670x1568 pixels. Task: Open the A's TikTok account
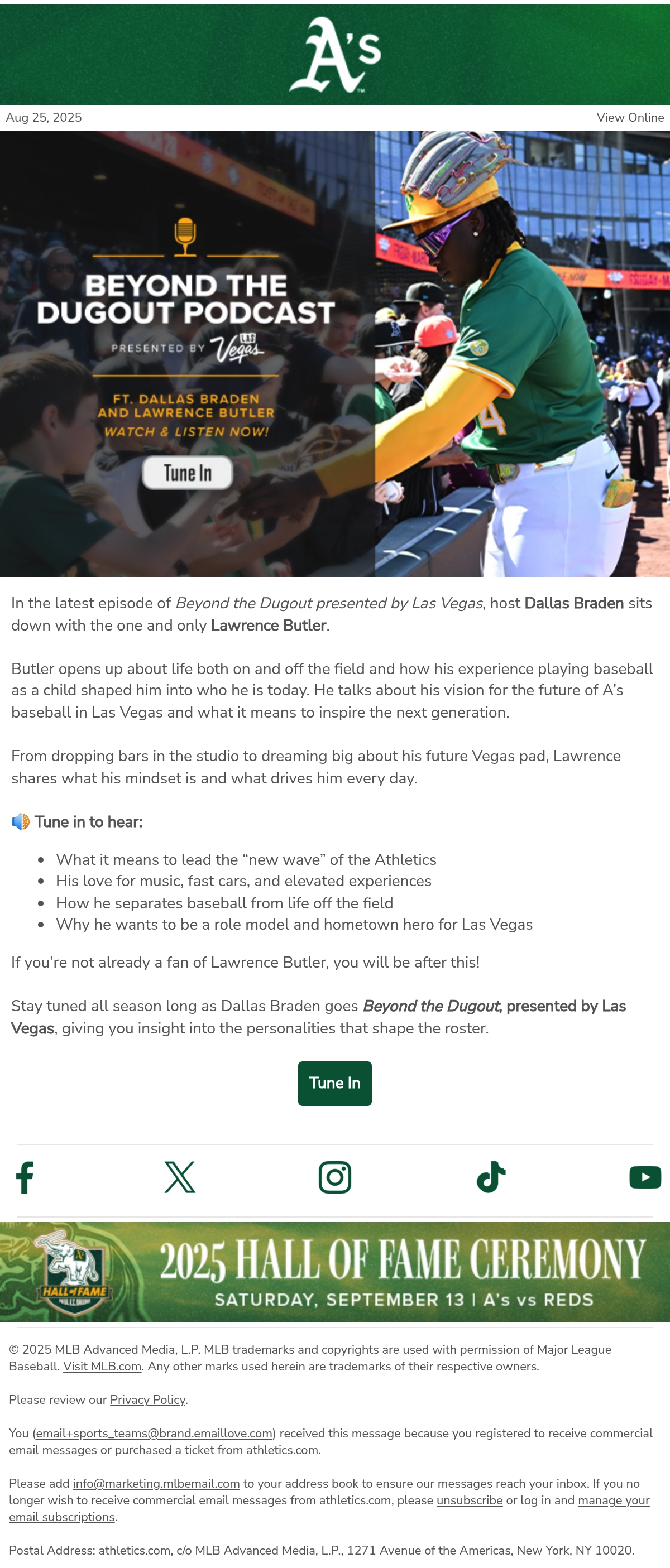(x=490, y=1177)
